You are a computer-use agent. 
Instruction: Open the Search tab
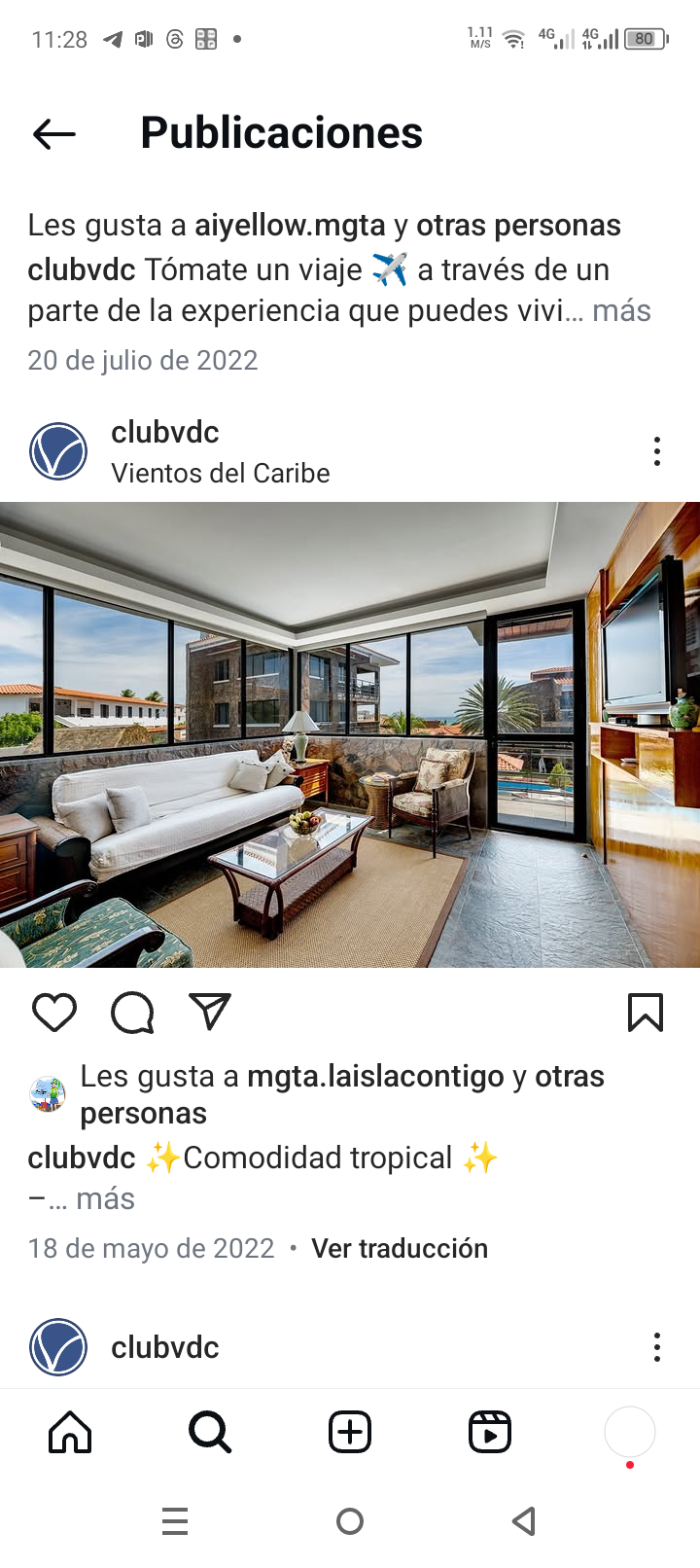(x=210, y=1432)
